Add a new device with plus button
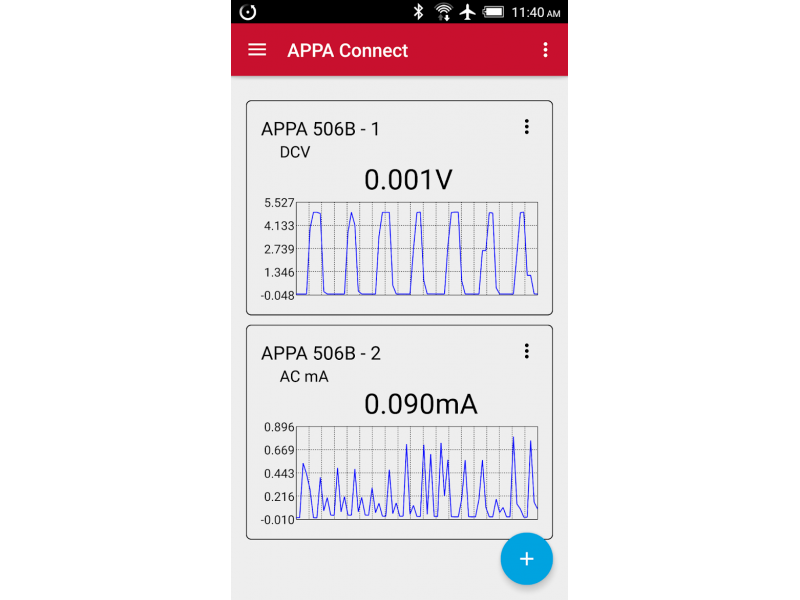 point(527,559)
